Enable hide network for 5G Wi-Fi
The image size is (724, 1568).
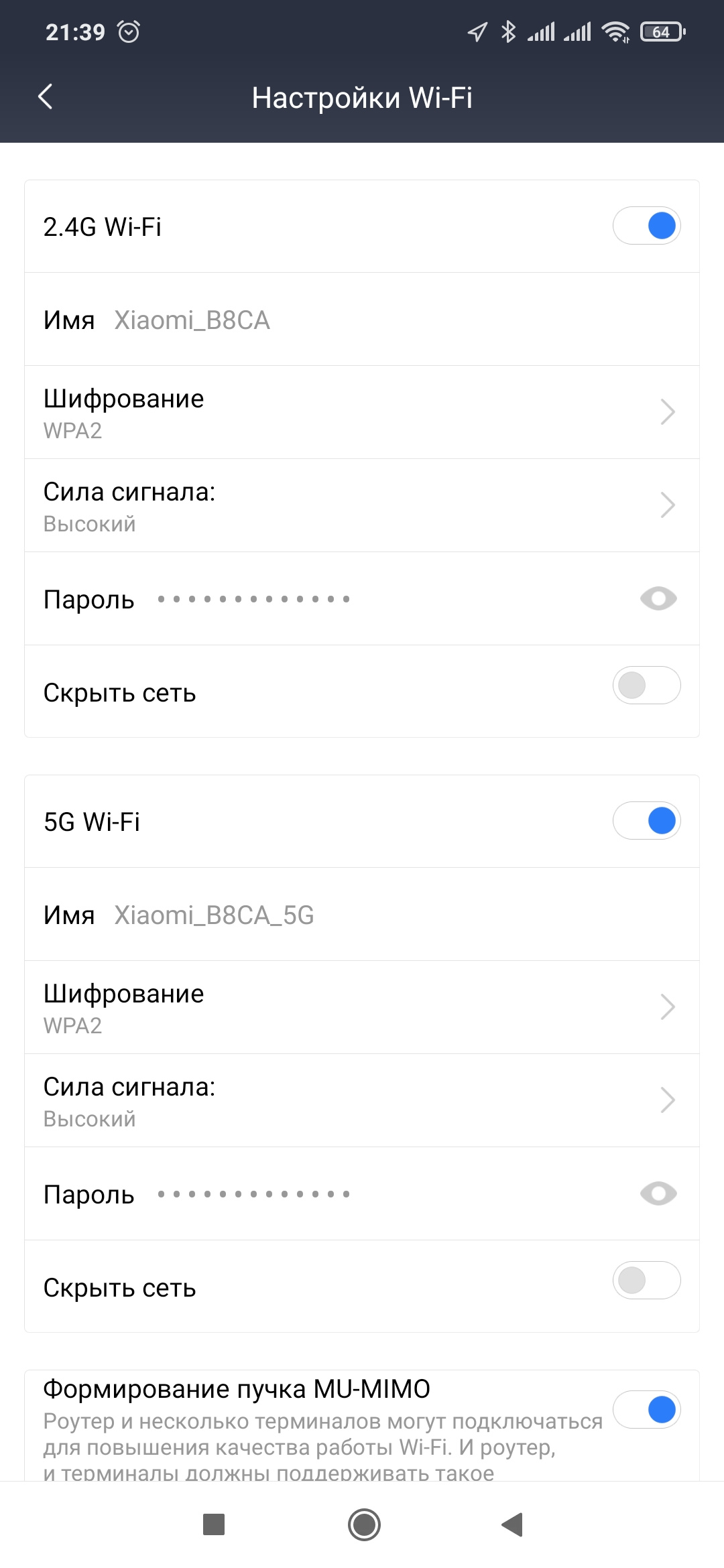(647, 1281)
